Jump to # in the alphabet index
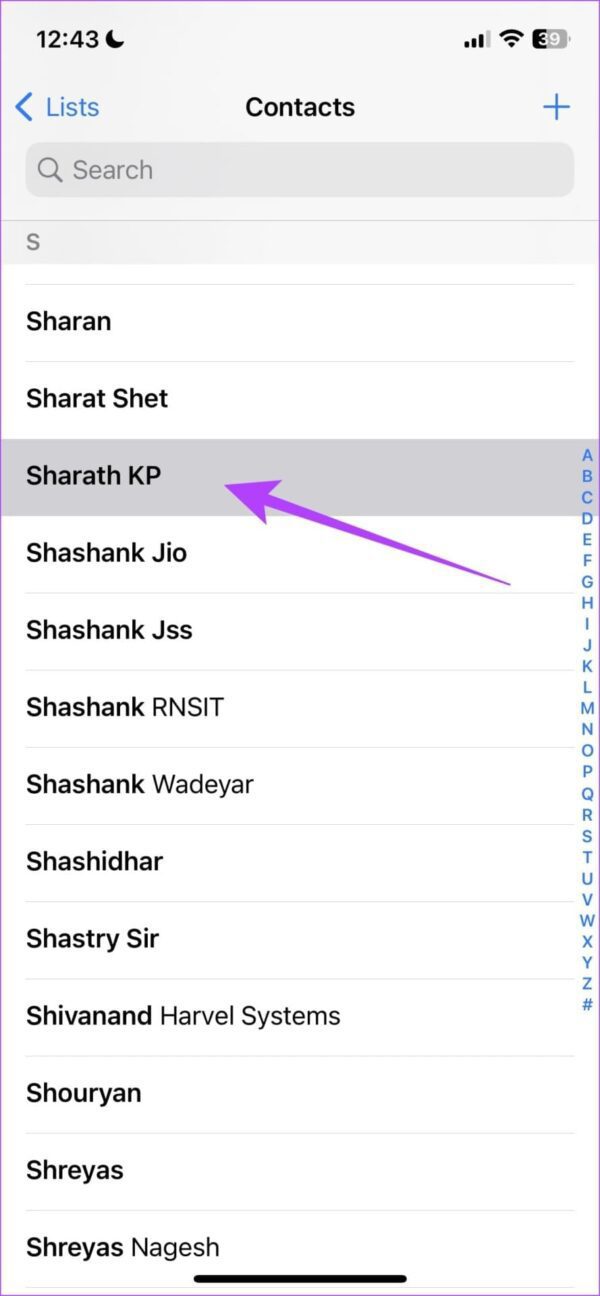Image resolution: width=600 pixels, height=1296 pixels. tap(587, 1005)
